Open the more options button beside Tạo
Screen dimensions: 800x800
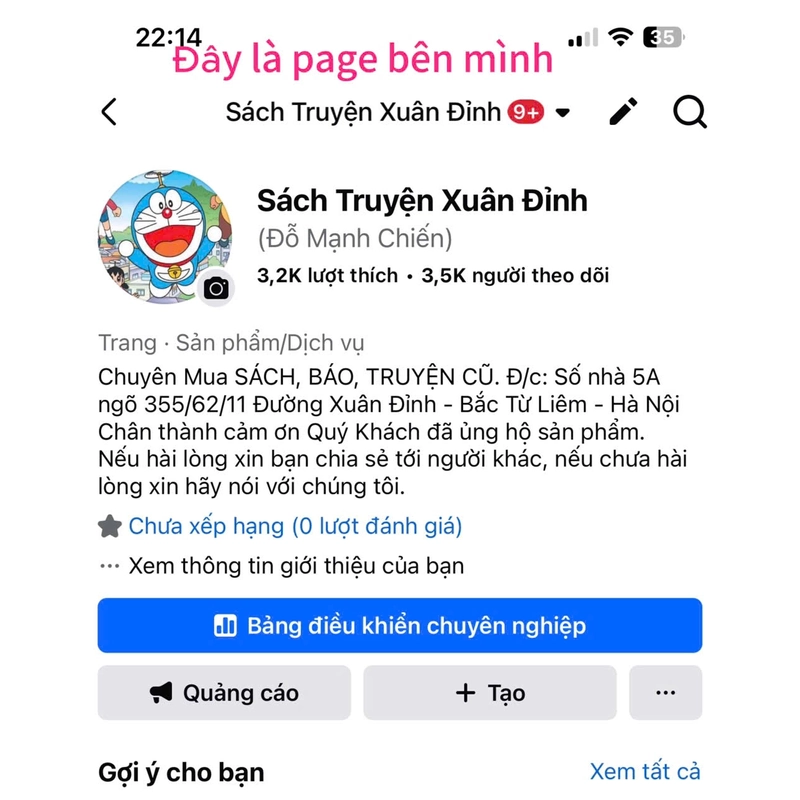tap(665, 693)
